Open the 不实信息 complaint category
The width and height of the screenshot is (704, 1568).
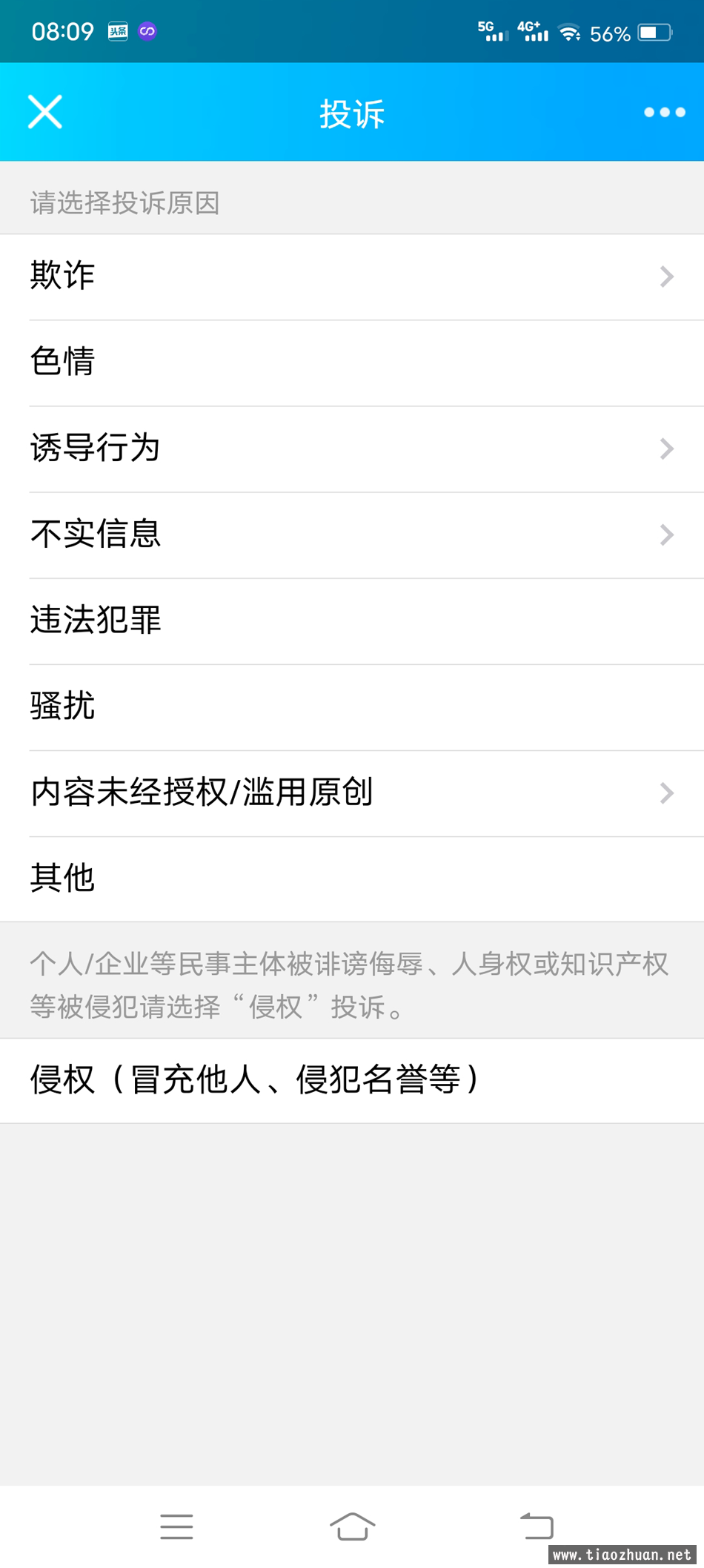[352, 535]
